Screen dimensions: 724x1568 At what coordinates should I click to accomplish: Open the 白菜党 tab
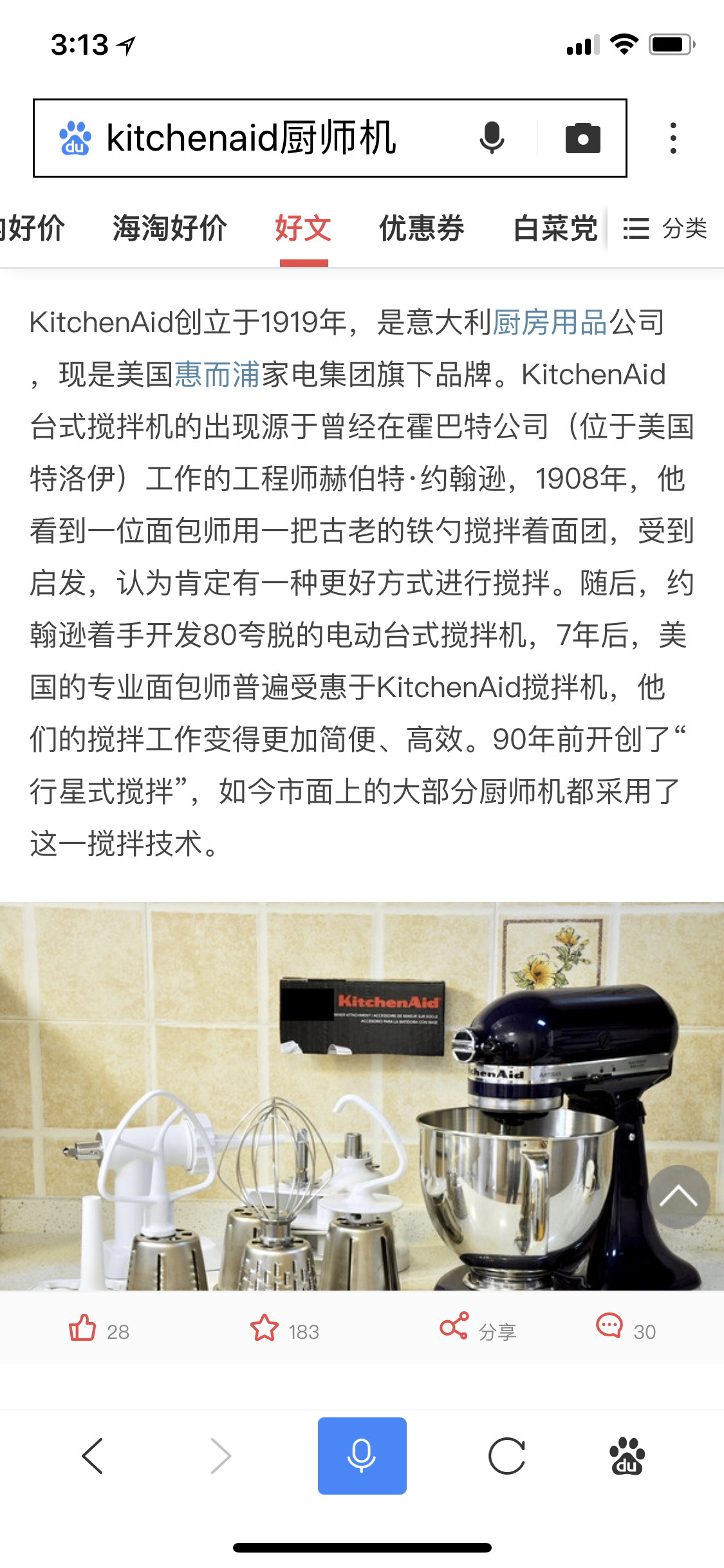[555, 229]
